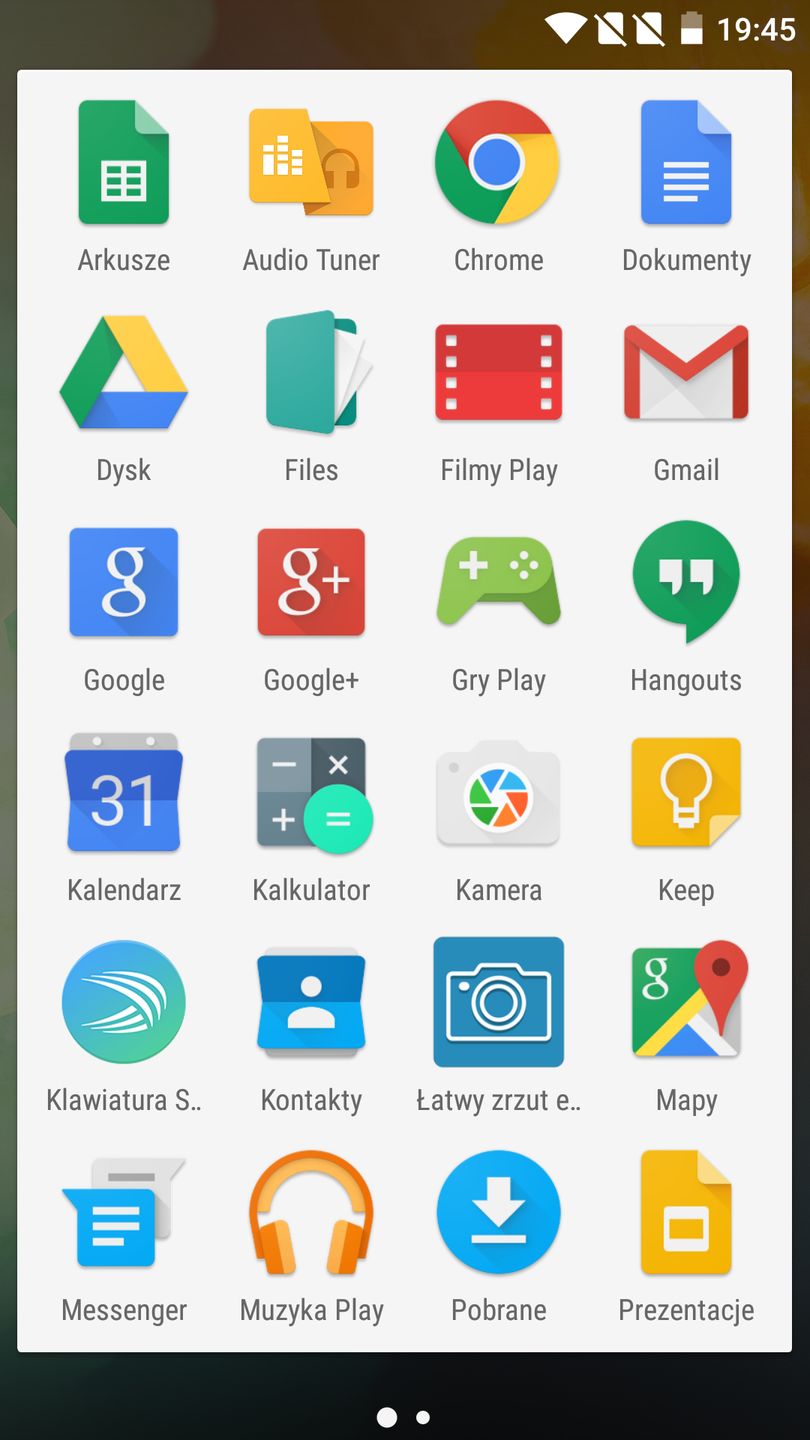Open Gmail inbox app
This screenshot has width=810, height=1440.
686,373
